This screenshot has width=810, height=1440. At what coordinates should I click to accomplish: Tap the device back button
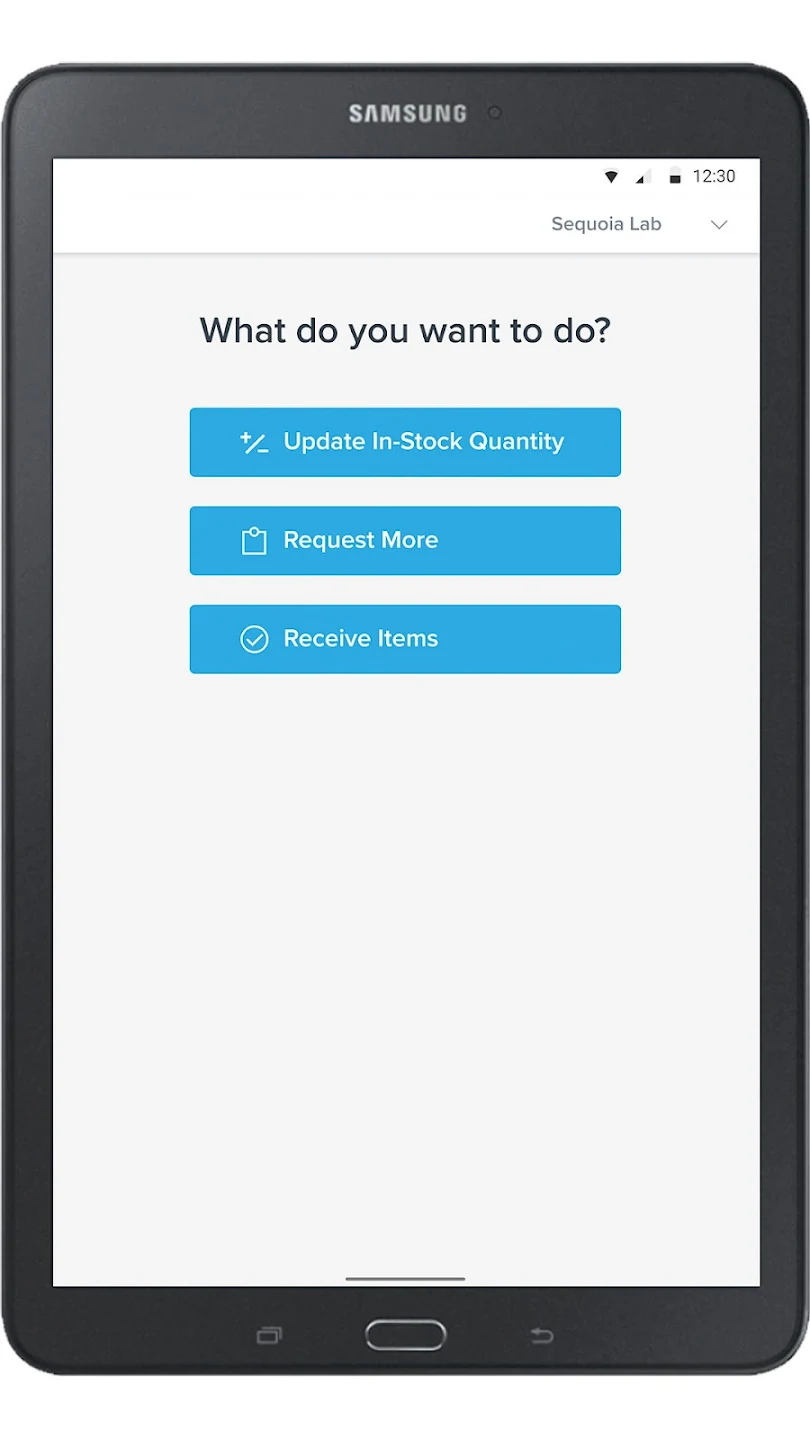[x=541, y=1335]
